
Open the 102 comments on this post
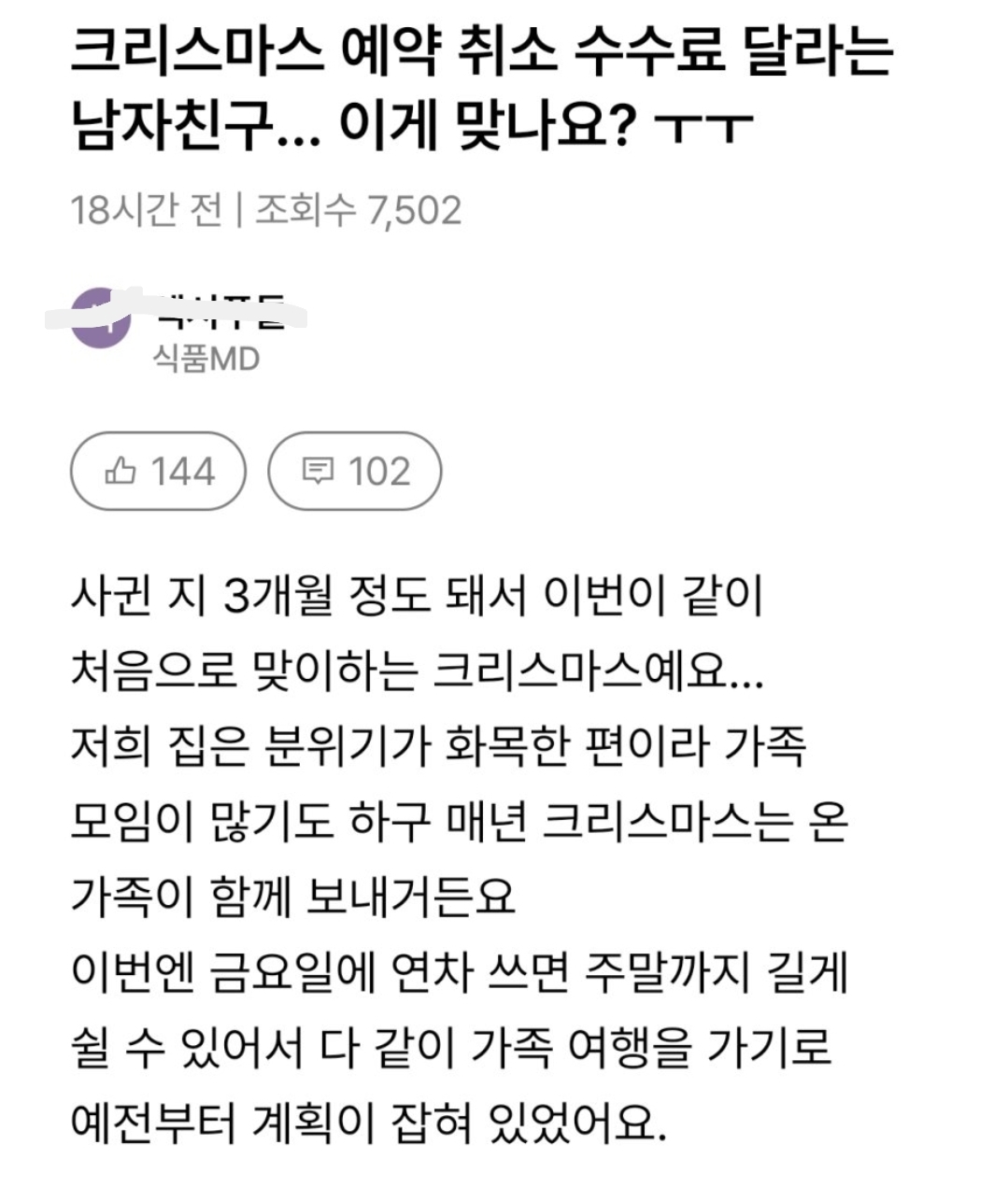[355, 472]
